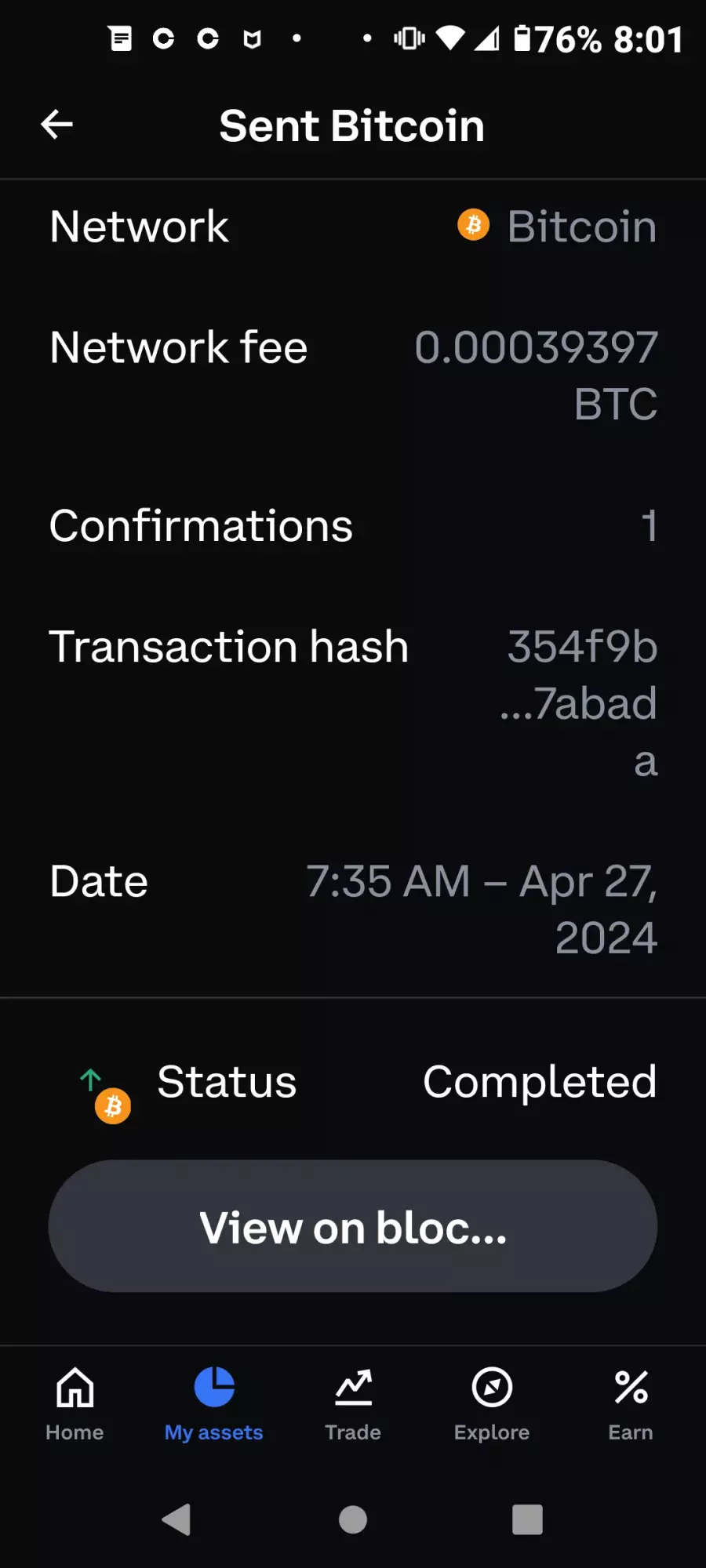Open the My assets tab

(x=213, y=1405)
